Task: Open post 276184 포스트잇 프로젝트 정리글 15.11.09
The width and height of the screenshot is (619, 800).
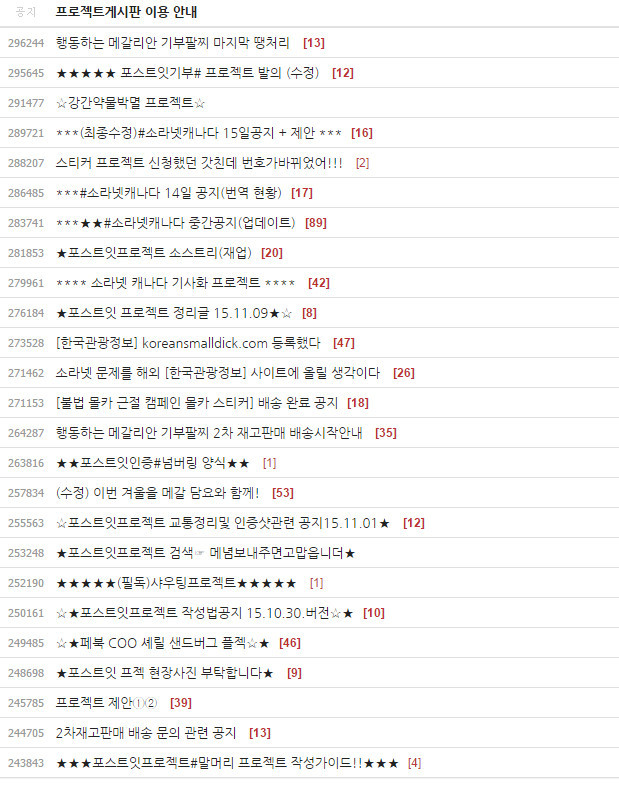Action: 174,313
